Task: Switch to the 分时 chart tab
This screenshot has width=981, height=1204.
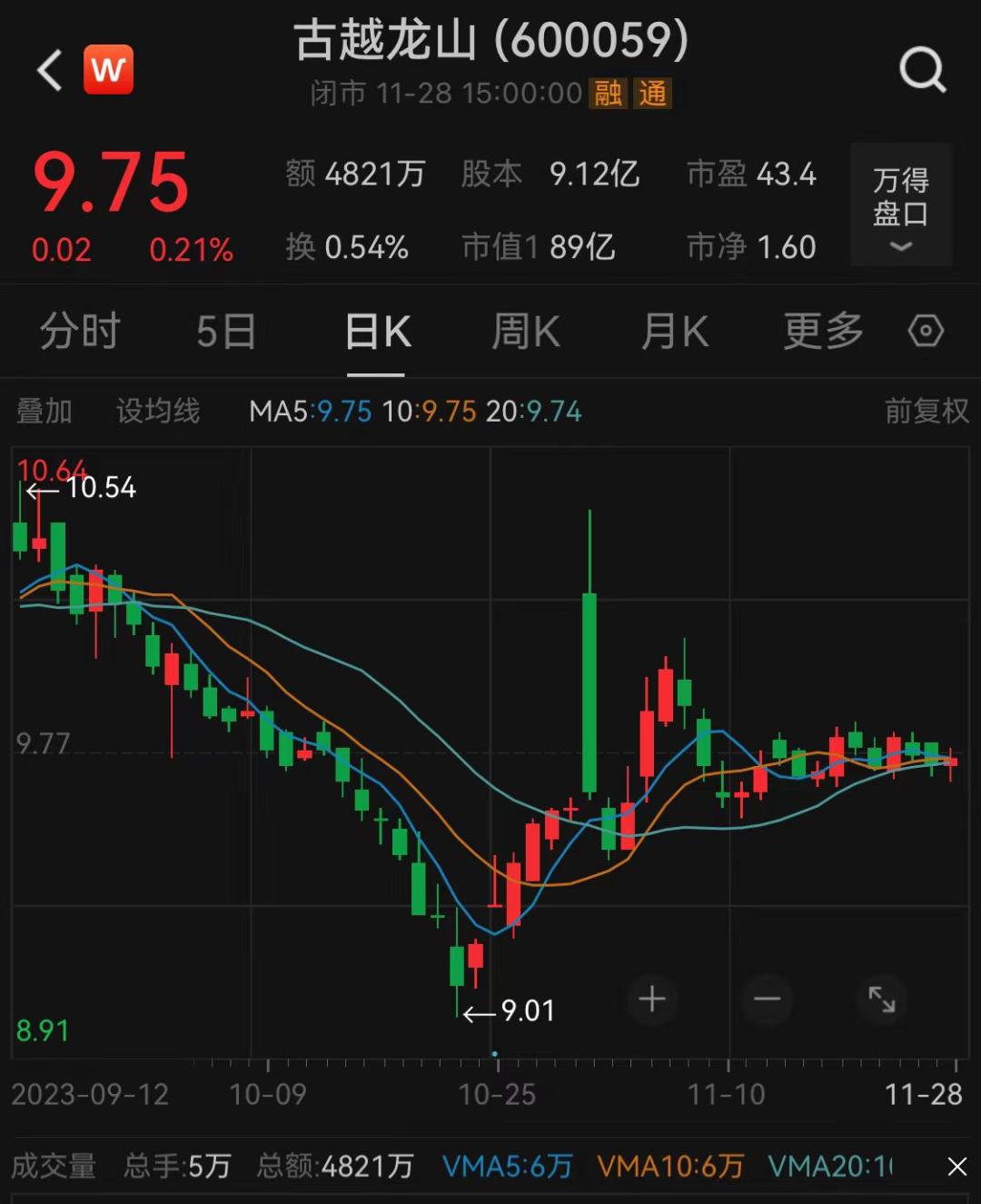Action: click(80, 331)
